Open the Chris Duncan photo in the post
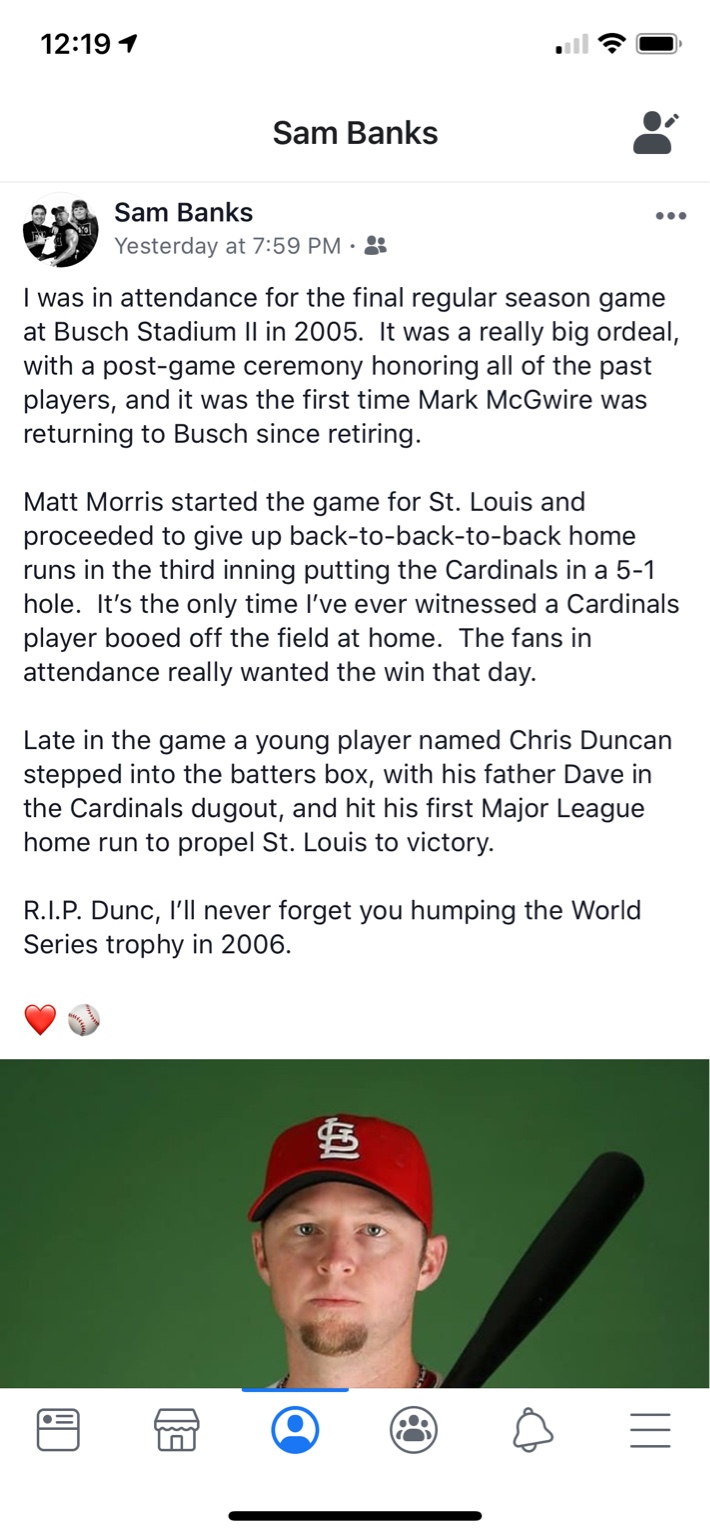 pyautogui.click(x=355, y=1223)
